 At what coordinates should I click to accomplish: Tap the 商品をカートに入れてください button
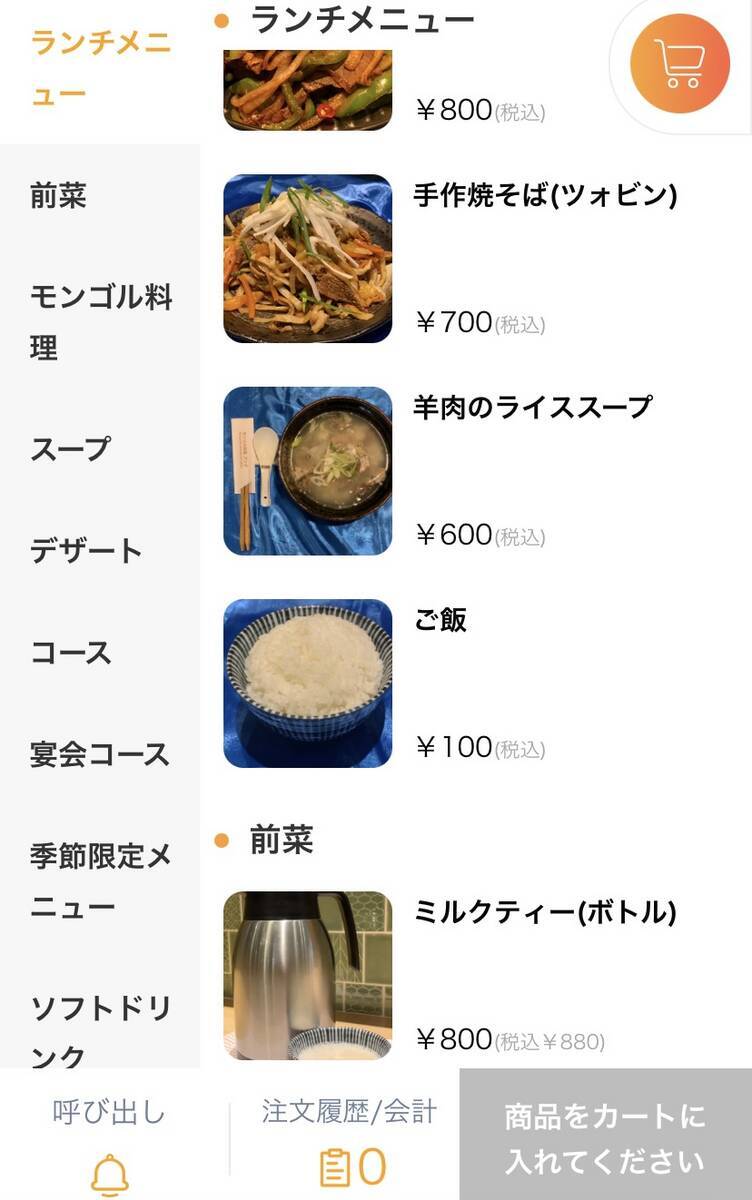(605, 1138)
